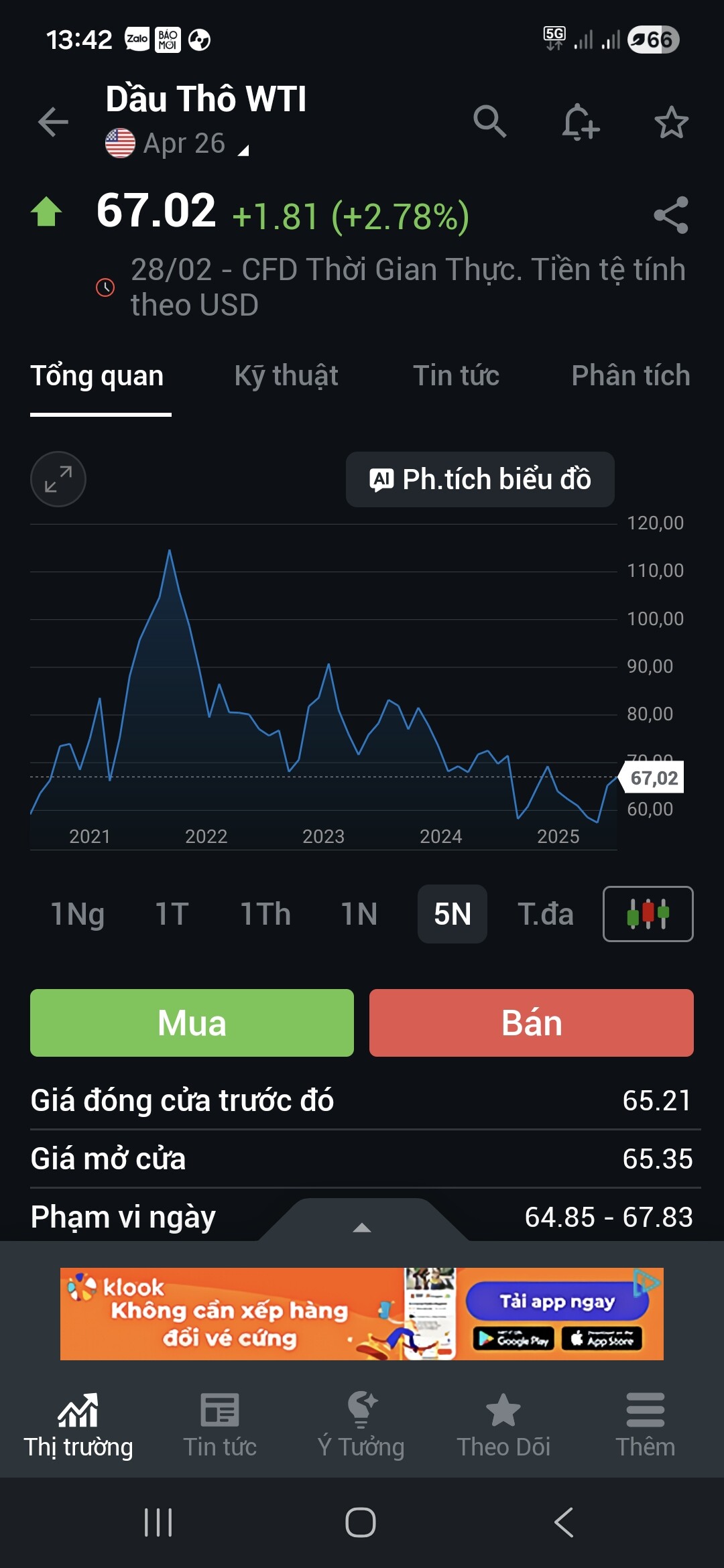Expand the chart to fullscreen
The image size is (724, 1568).
(x=58, y=479)
